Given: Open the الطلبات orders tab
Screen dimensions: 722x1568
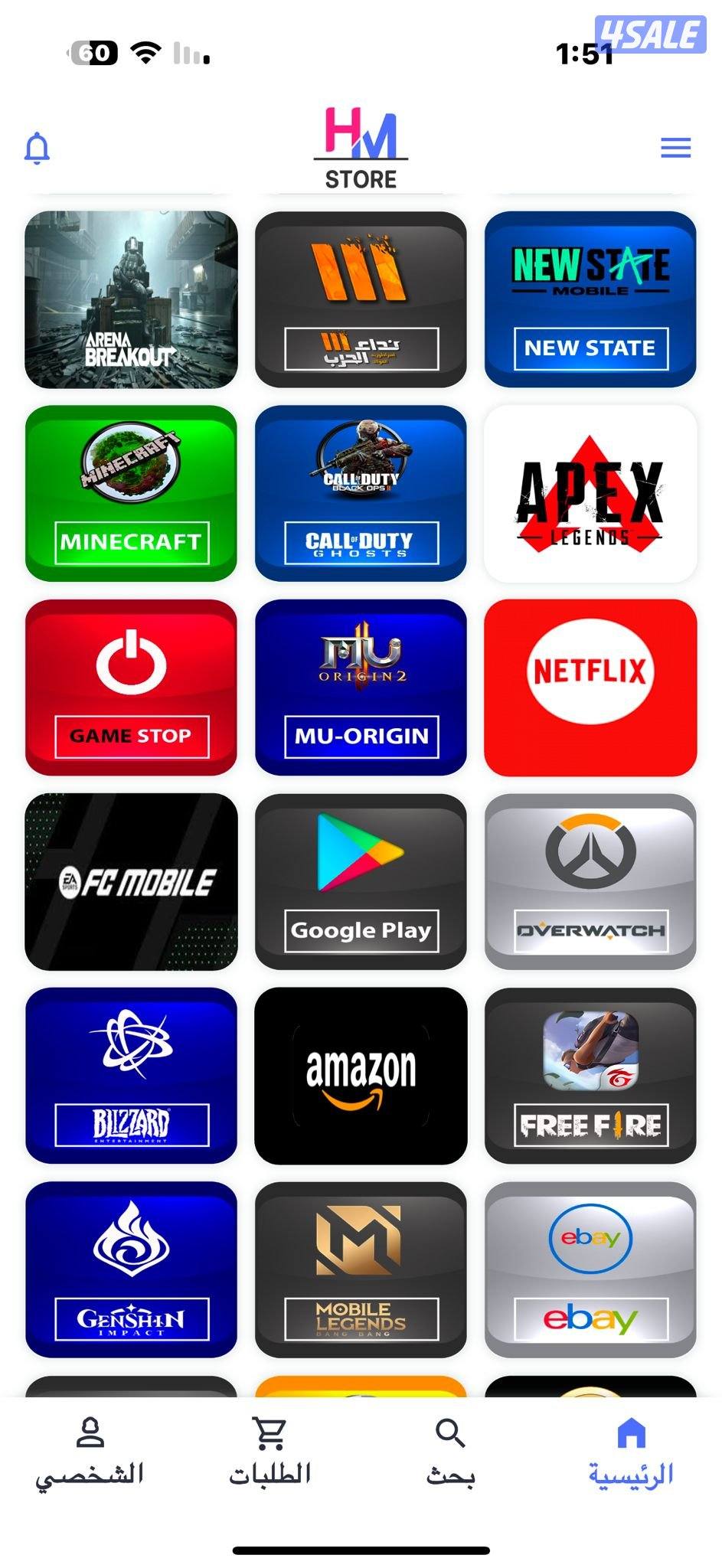Looking at the screenshot, I should [270, 1452].
